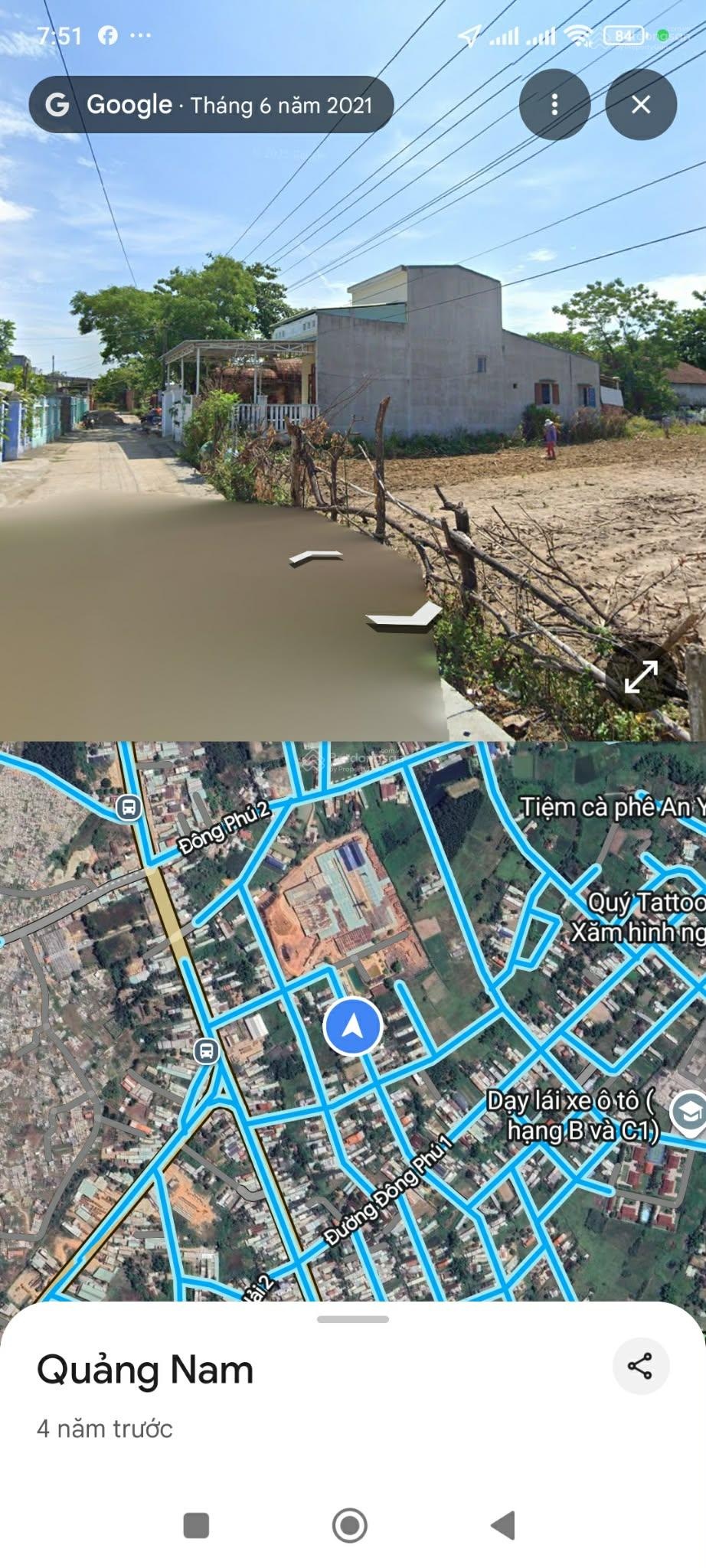Screen dimensions: 706x1568
Task: Expand Street View to full screen
Action: coord(640,677)
